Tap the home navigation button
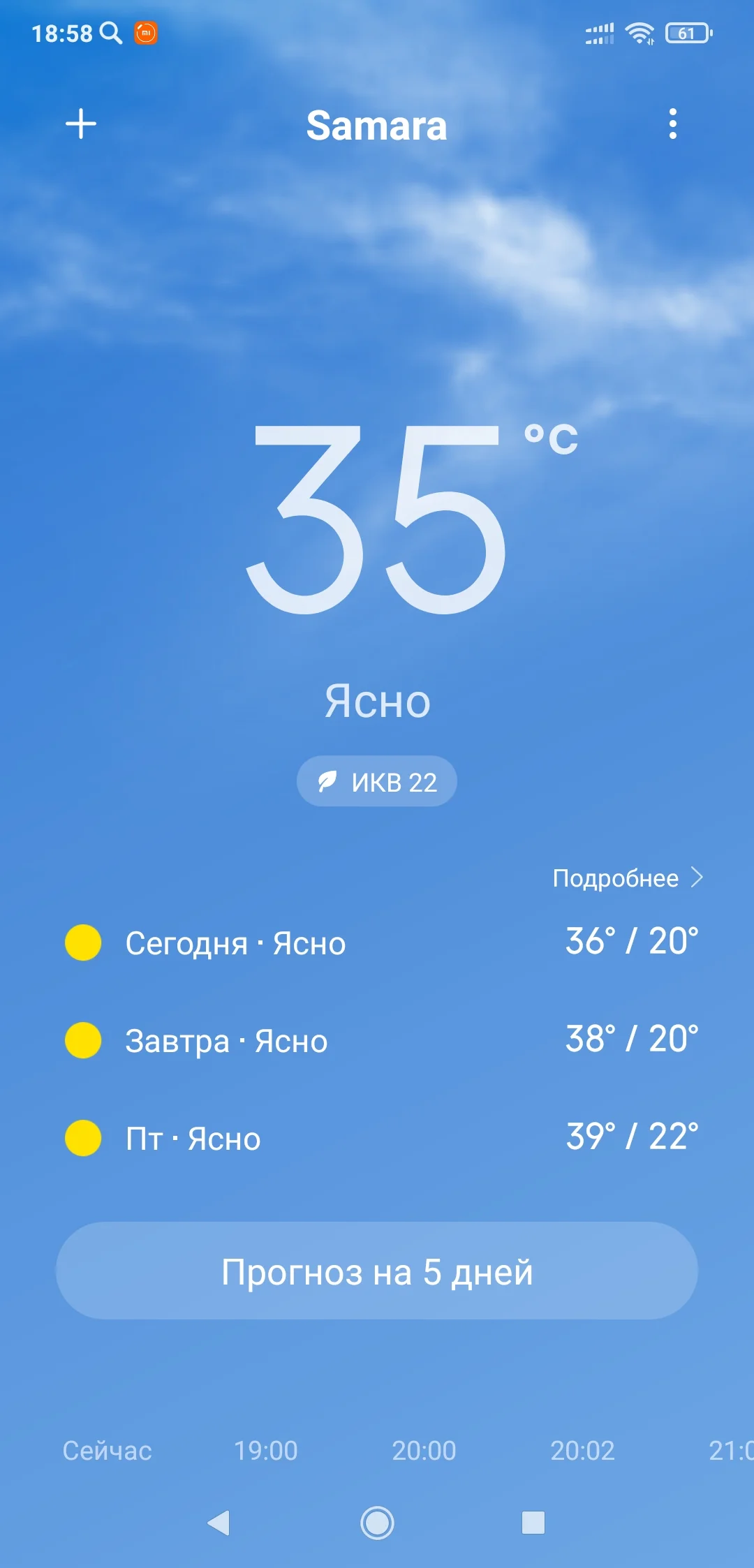Viewport: 754px width, 1568px height. [x=376, y=1522]
